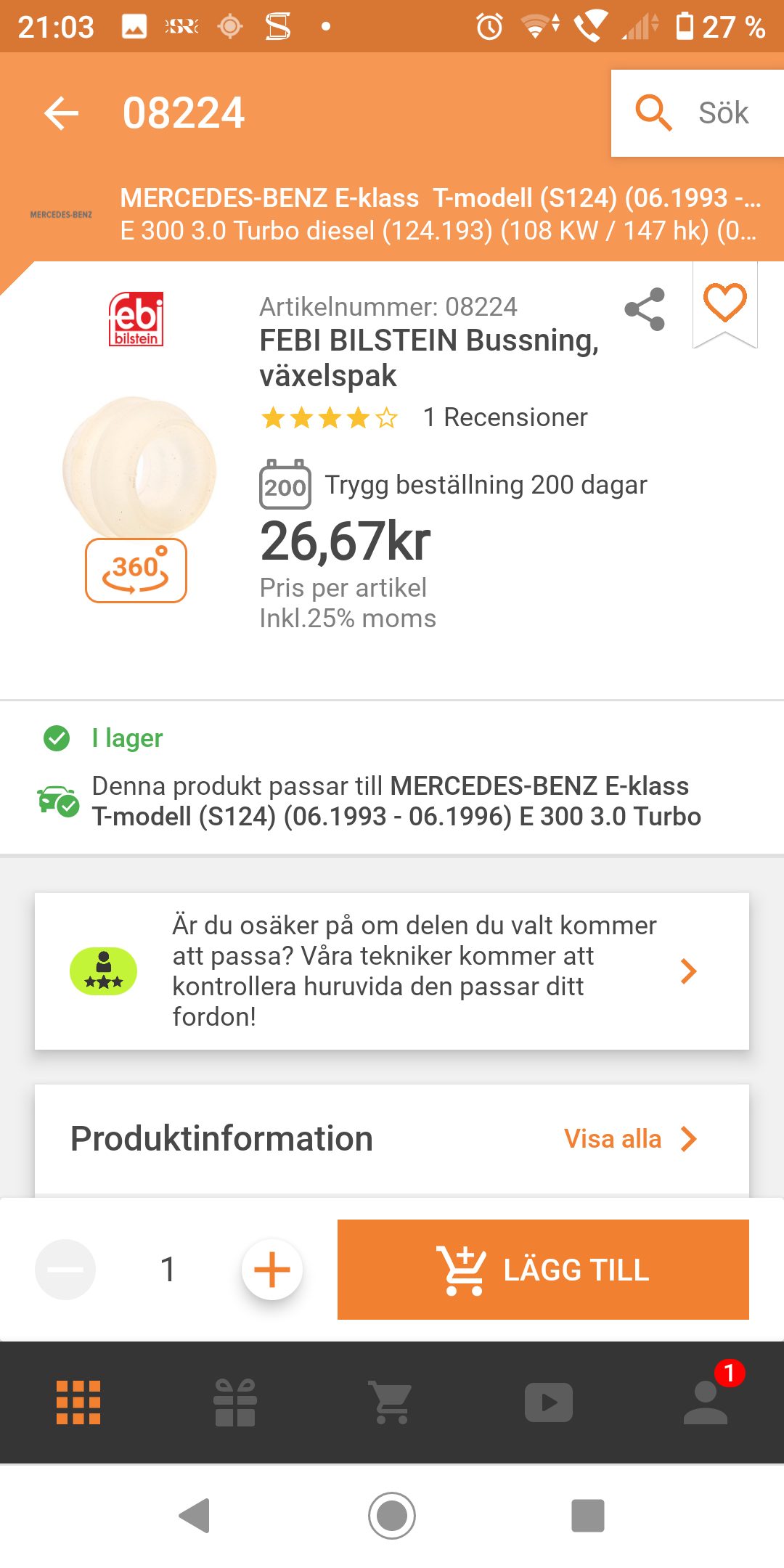The image size is (784, 1568).
Task: Increase quantity with the plus button
Action: pyautogui.click(x=272, y=1270)
